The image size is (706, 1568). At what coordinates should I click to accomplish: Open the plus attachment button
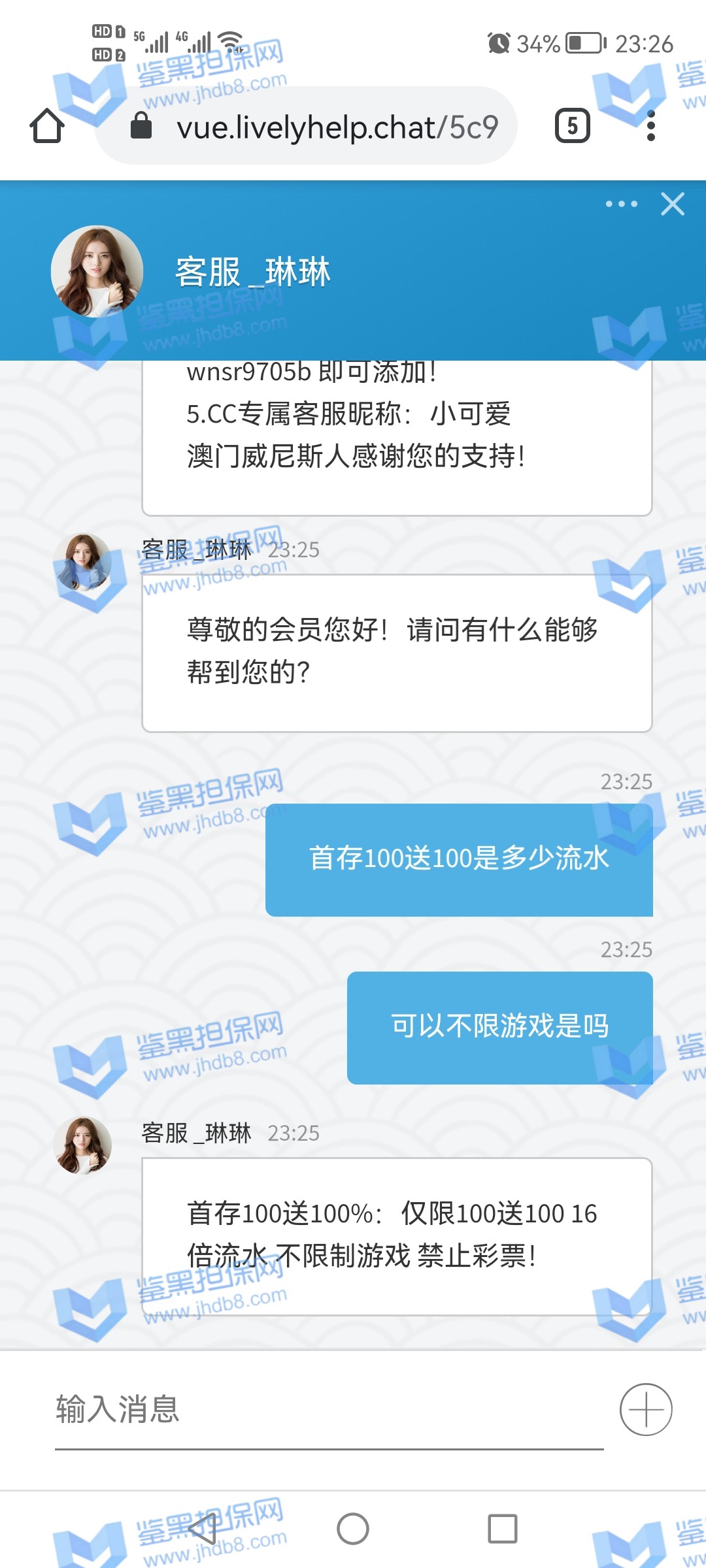tap(646, 1410)
